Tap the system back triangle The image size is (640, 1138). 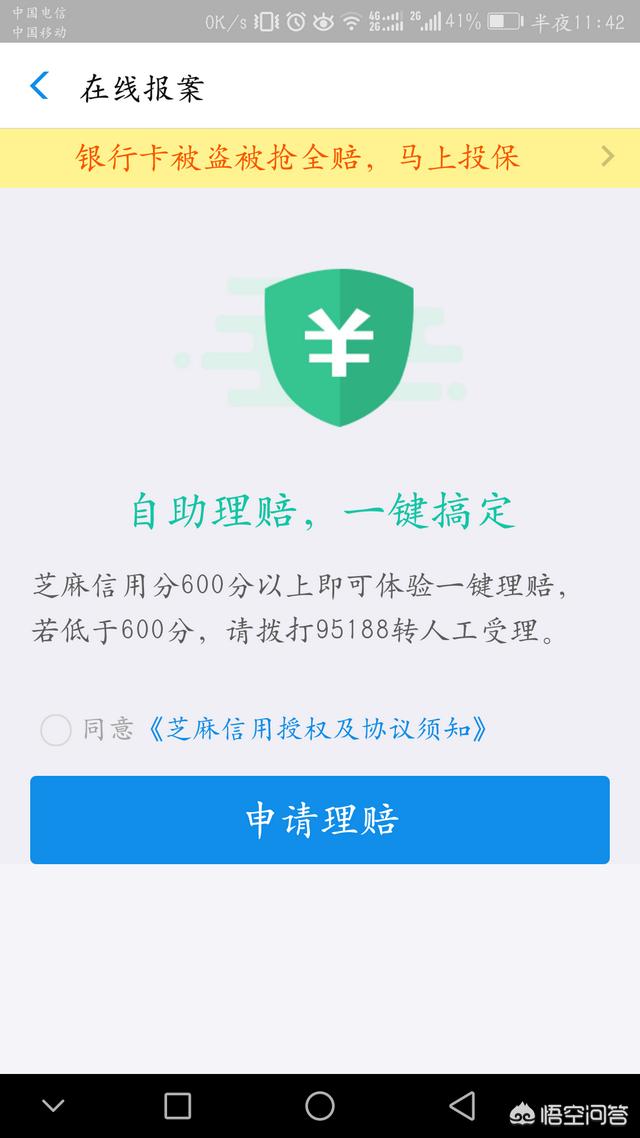point(462,1105)
